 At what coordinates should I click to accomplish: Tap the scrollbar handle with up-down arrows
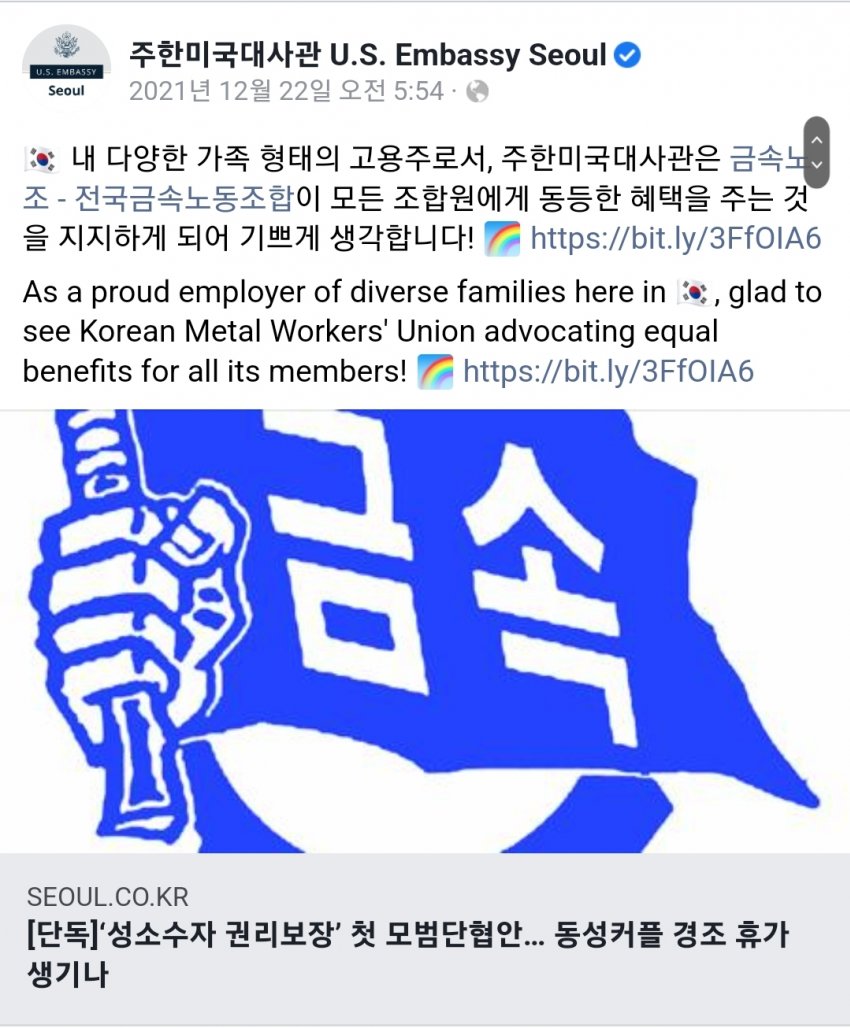(x=816, y=151)
